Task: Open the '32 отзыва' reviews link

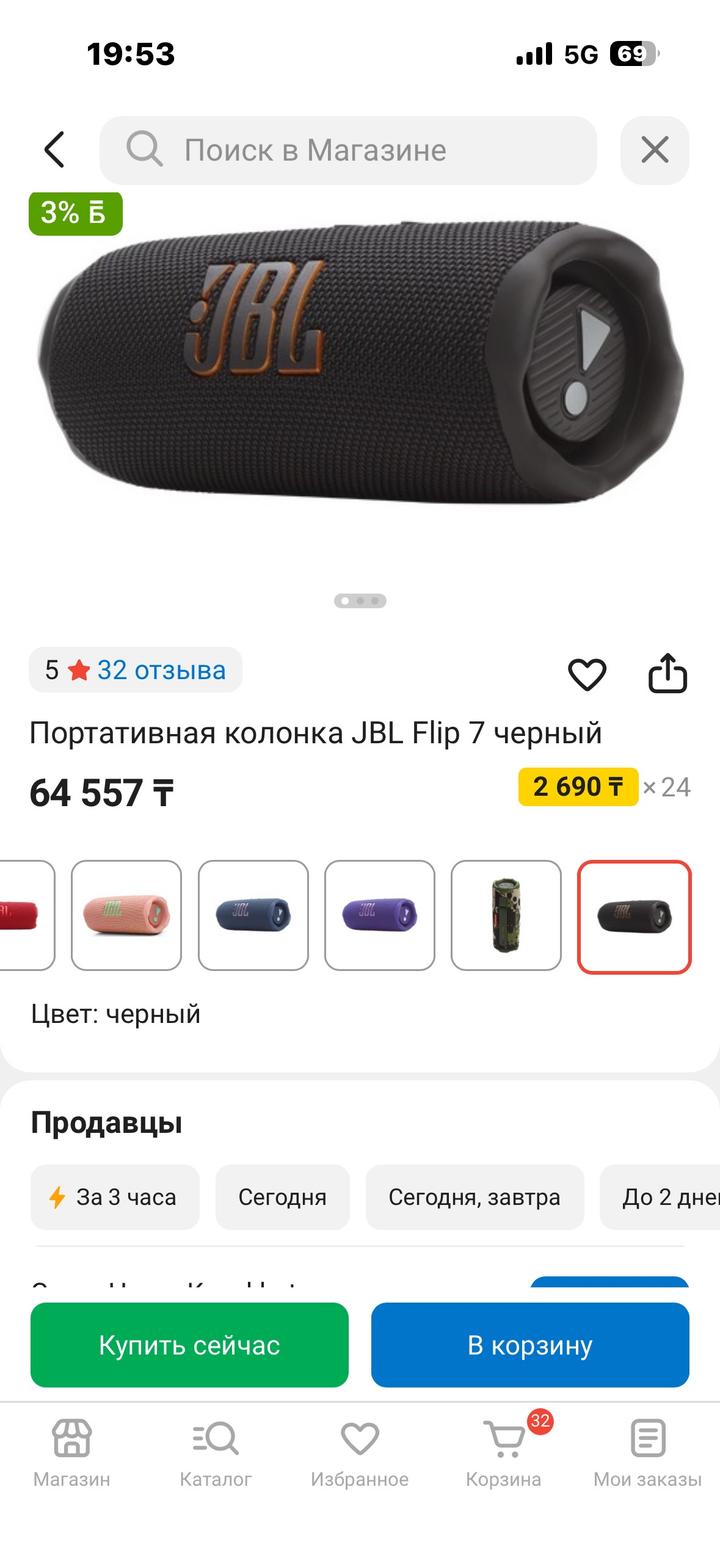Action: coord(161,670)
